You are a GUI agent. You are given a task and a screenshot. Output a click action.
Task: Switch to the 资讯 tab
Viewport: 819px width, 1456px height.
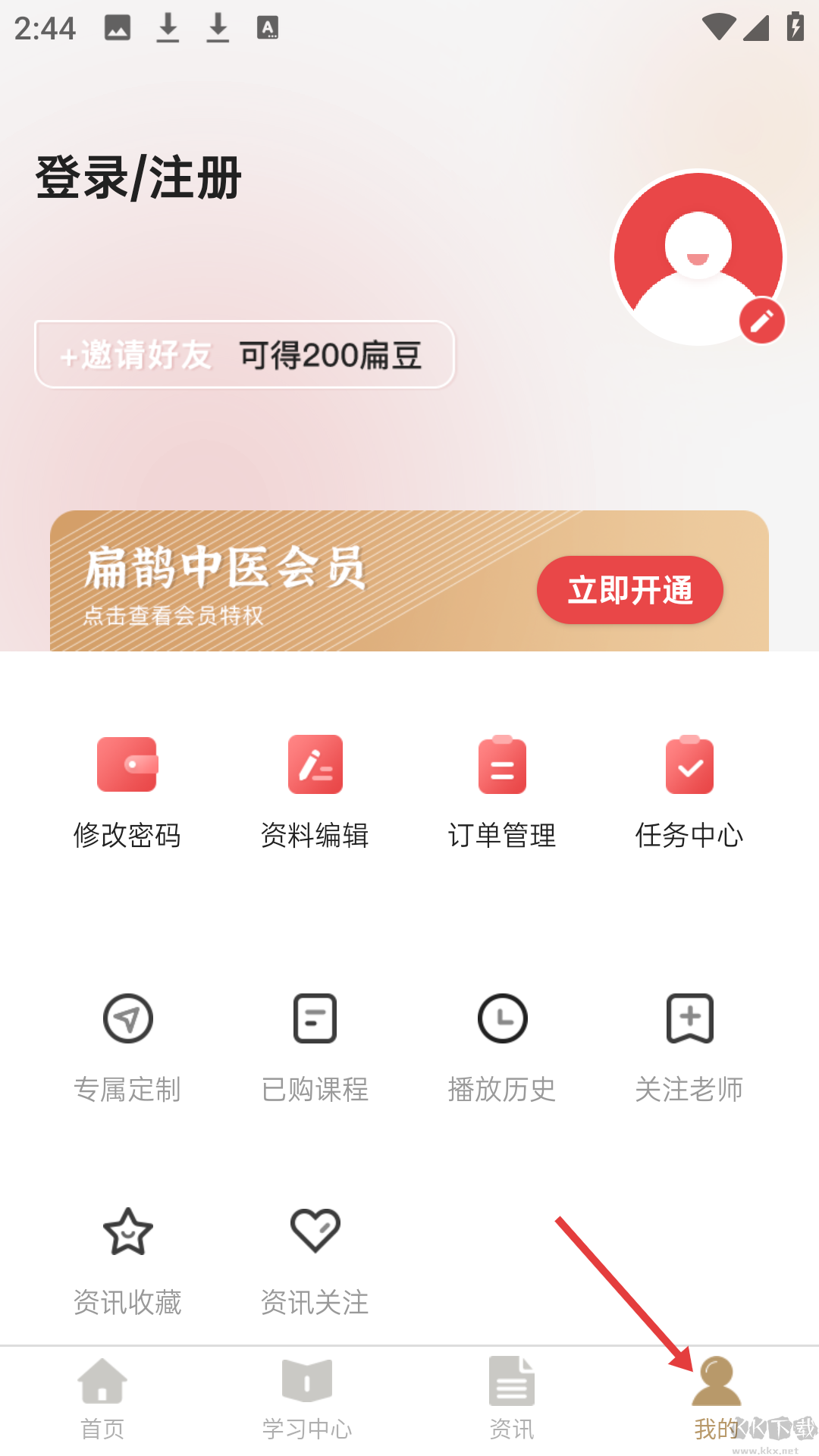(x=512, y=1399)
